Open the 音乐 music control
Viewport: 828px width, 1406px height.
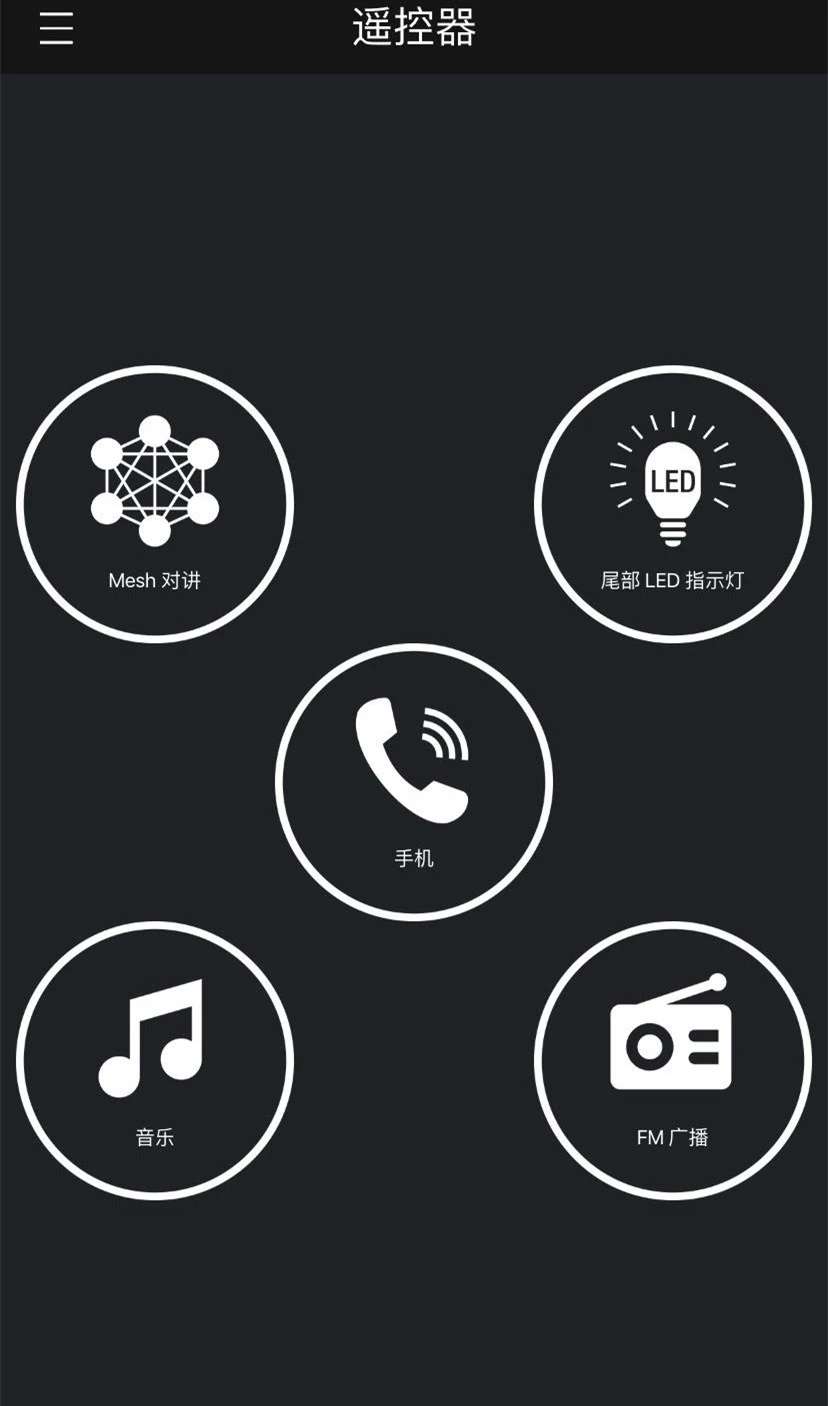click(155, 1060)
